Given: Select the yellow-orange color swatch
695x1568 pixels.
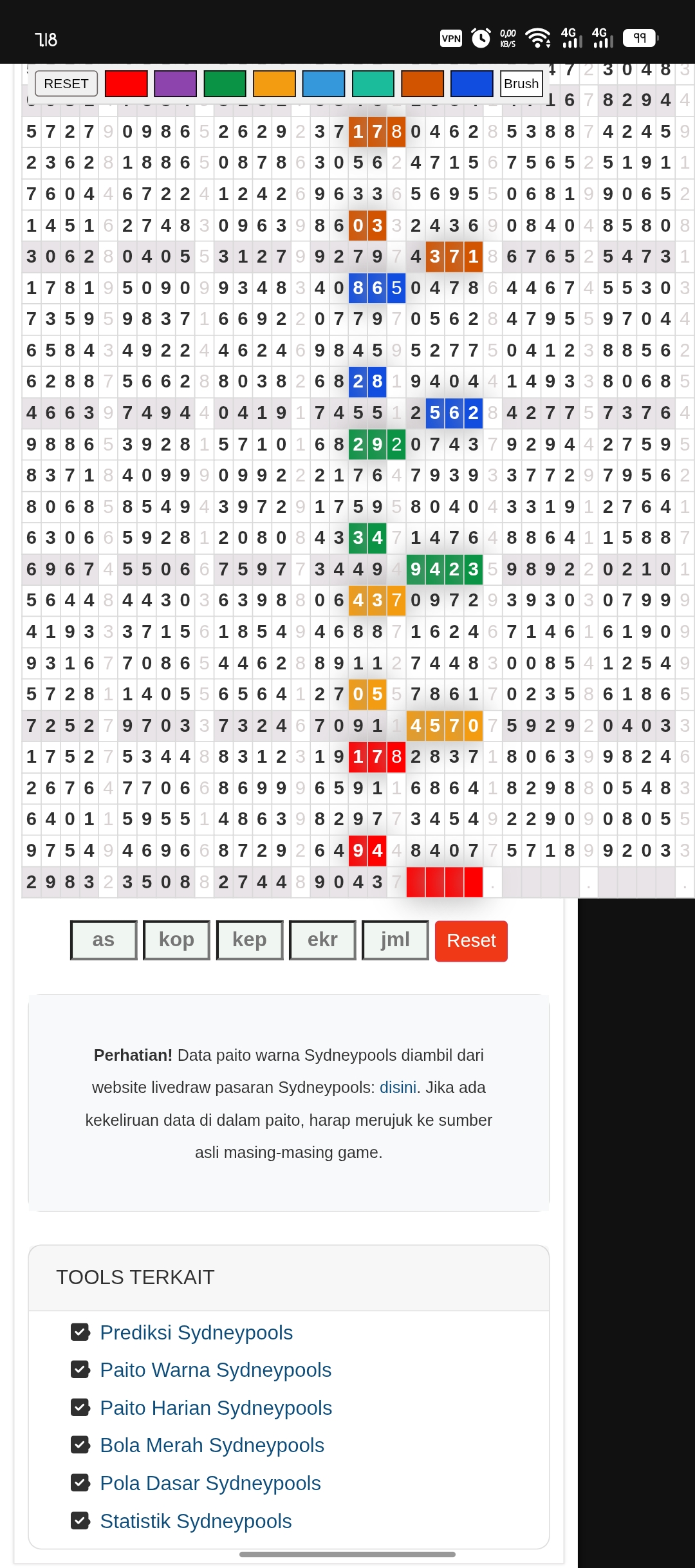Looking at the screenshot, I should [x=275, y=84].
